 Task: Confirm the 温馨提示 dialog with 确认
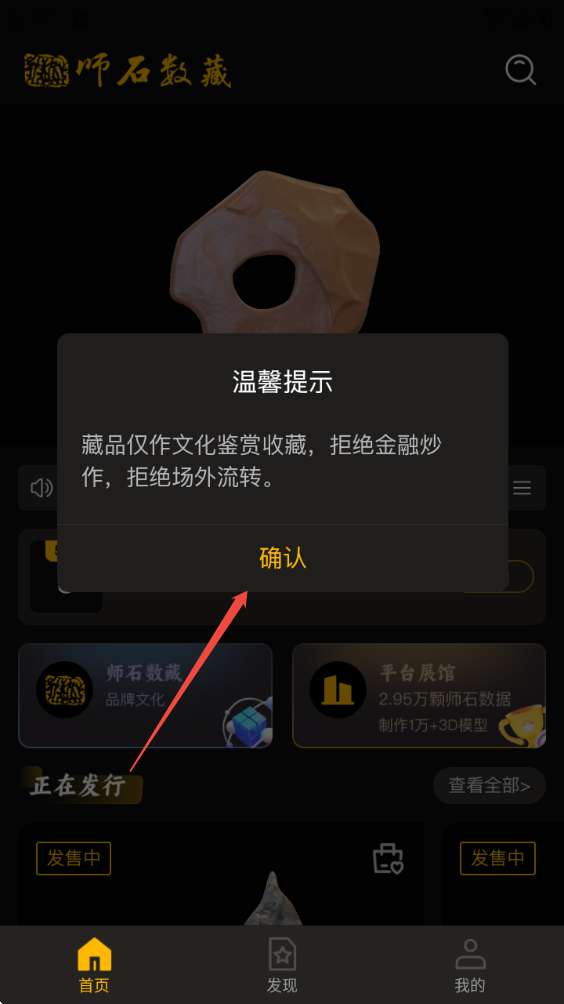[282, 558]
